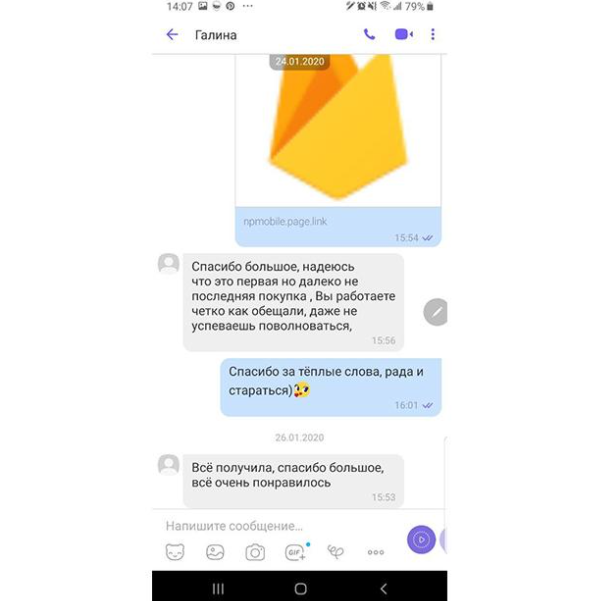601x601 pixels.
Task: Tap the purple video message button
Action: pos(421,540)
